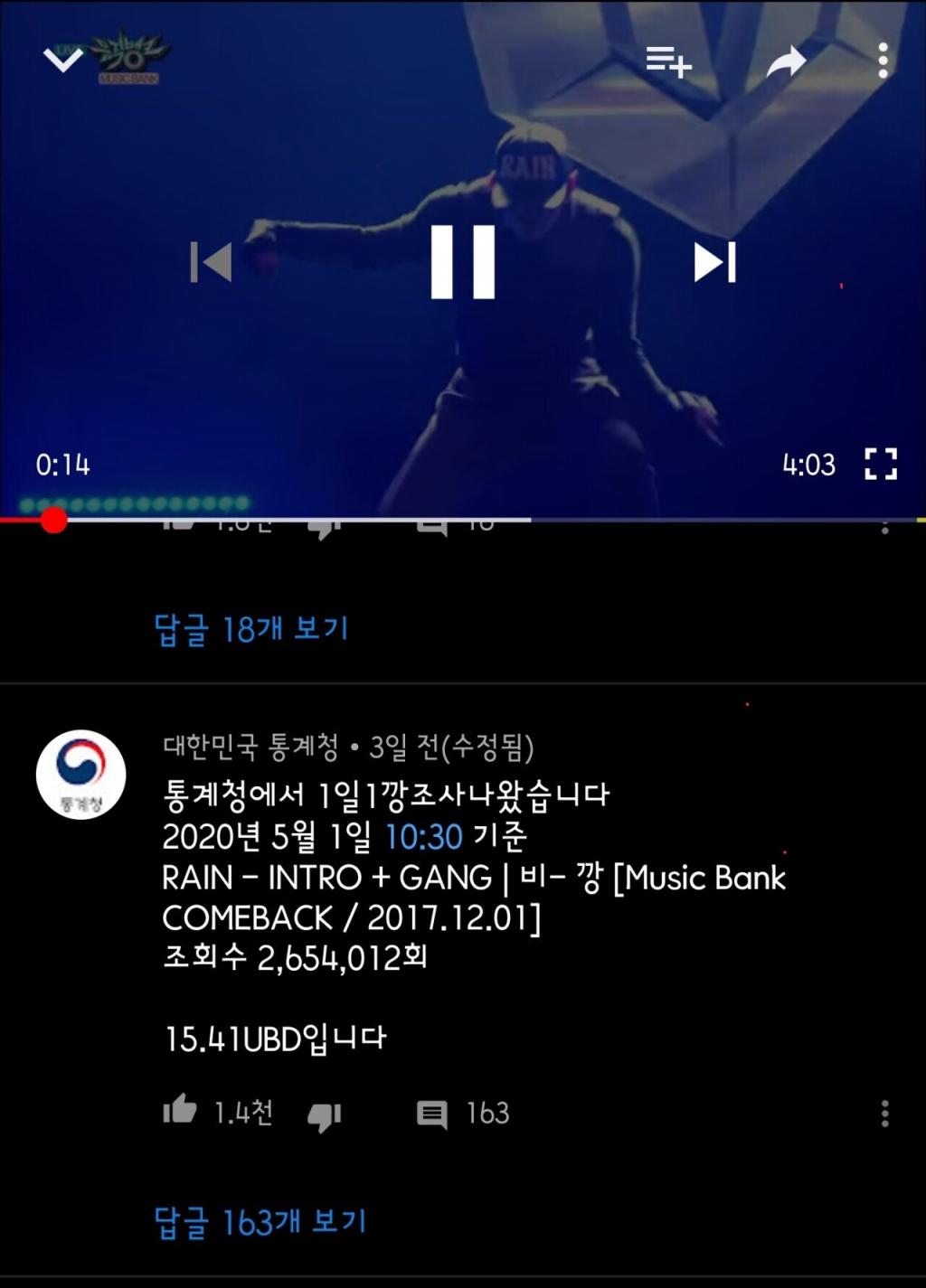The width and height of the screenshot is (926, 1288).
Task: Open the video player overflow menu
Action: (883, 61)
